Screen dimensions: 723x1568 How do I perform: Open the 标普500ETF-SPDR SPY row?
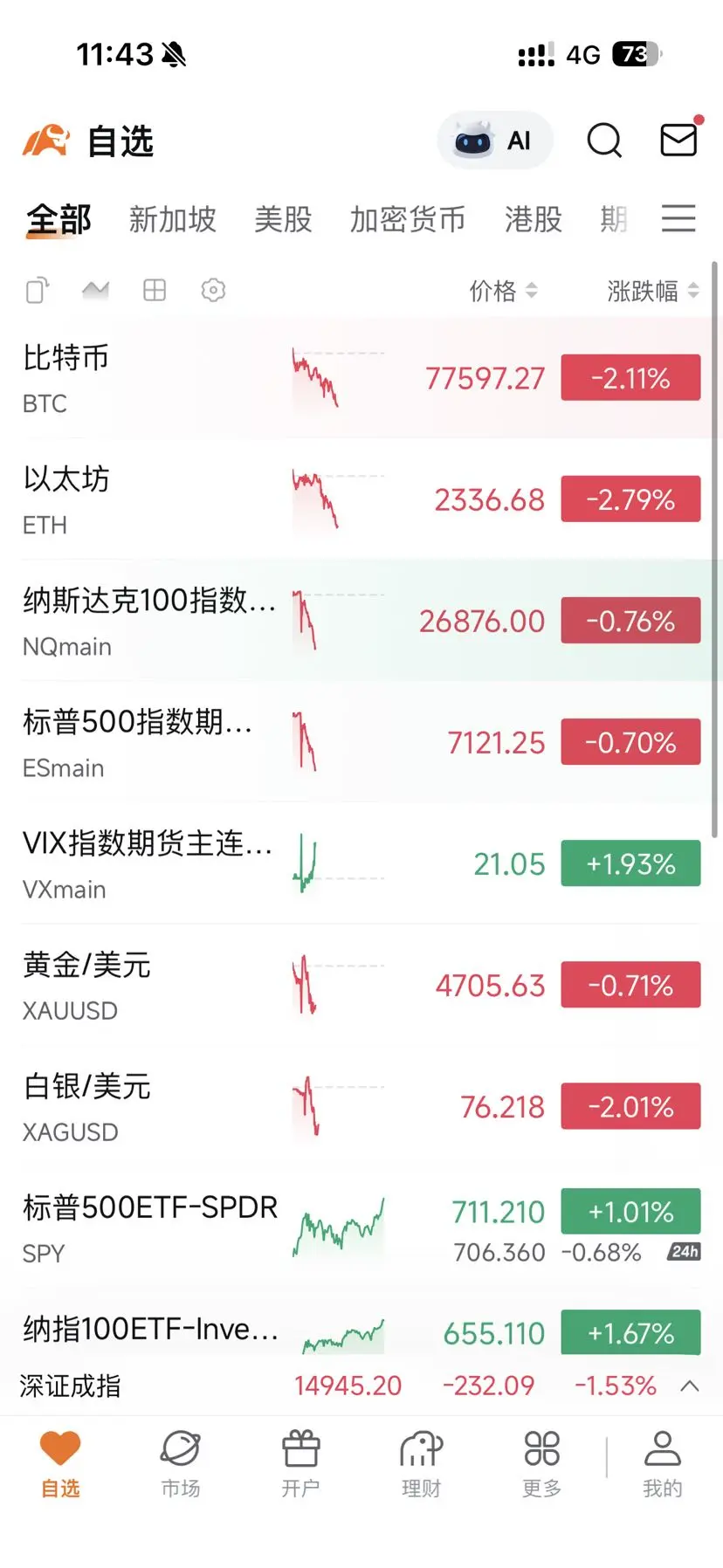click(x=148, y=1228)
